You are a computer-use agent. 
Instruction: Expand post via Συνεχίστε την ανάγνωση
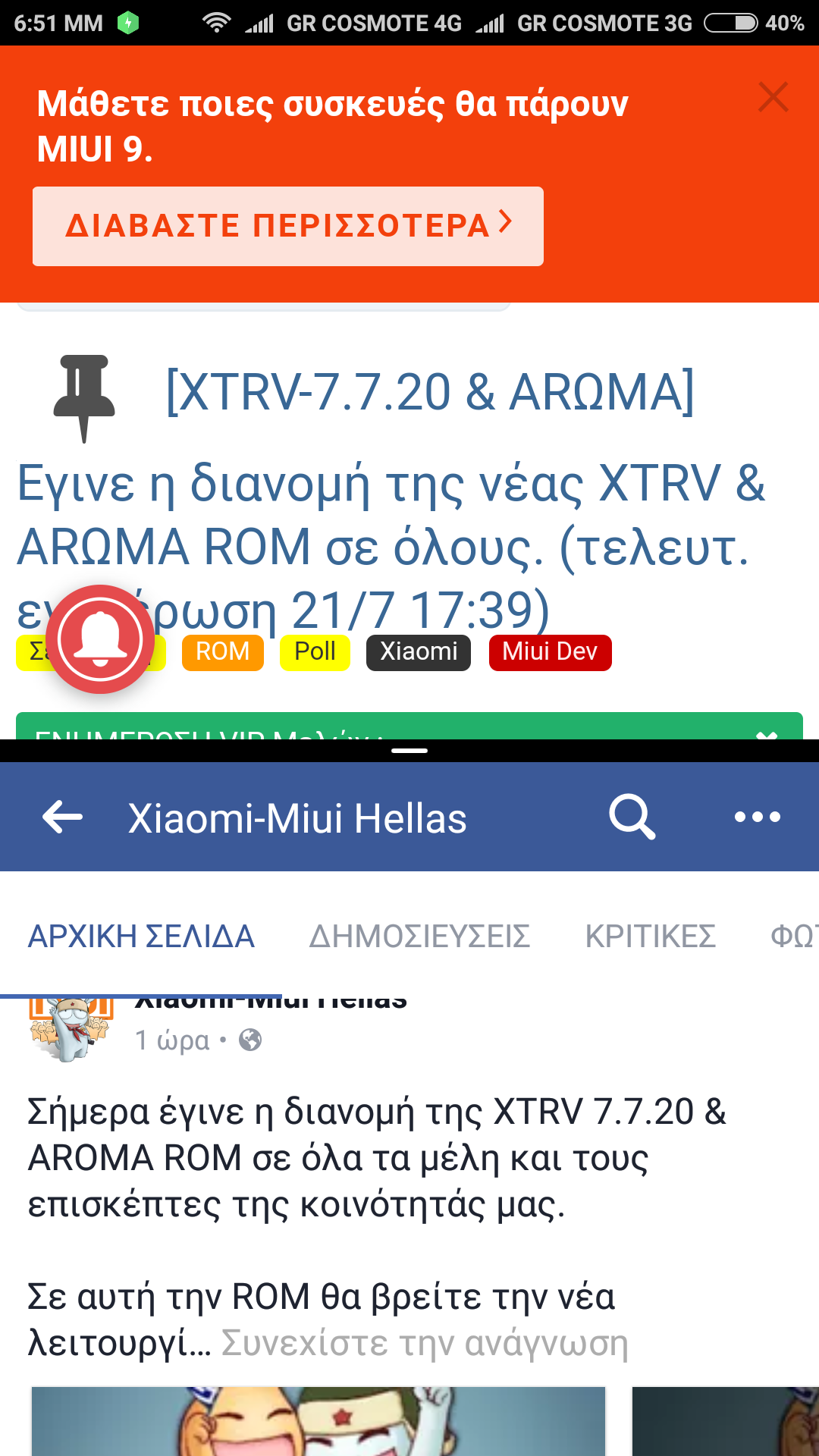point(425,1344)
